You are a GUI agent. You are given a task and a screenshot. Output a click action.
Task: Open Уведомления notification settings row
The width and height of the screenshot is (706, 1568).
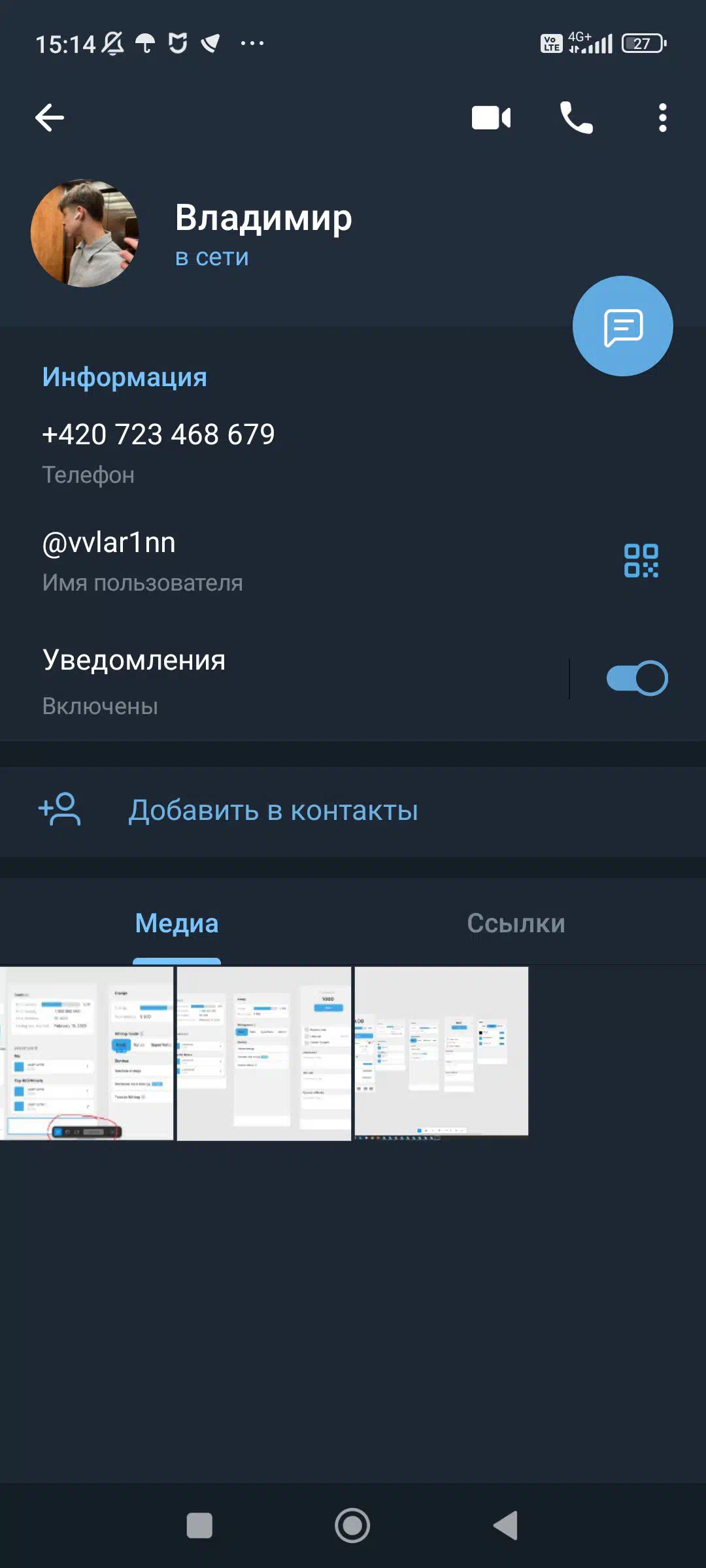pos(284,681)
